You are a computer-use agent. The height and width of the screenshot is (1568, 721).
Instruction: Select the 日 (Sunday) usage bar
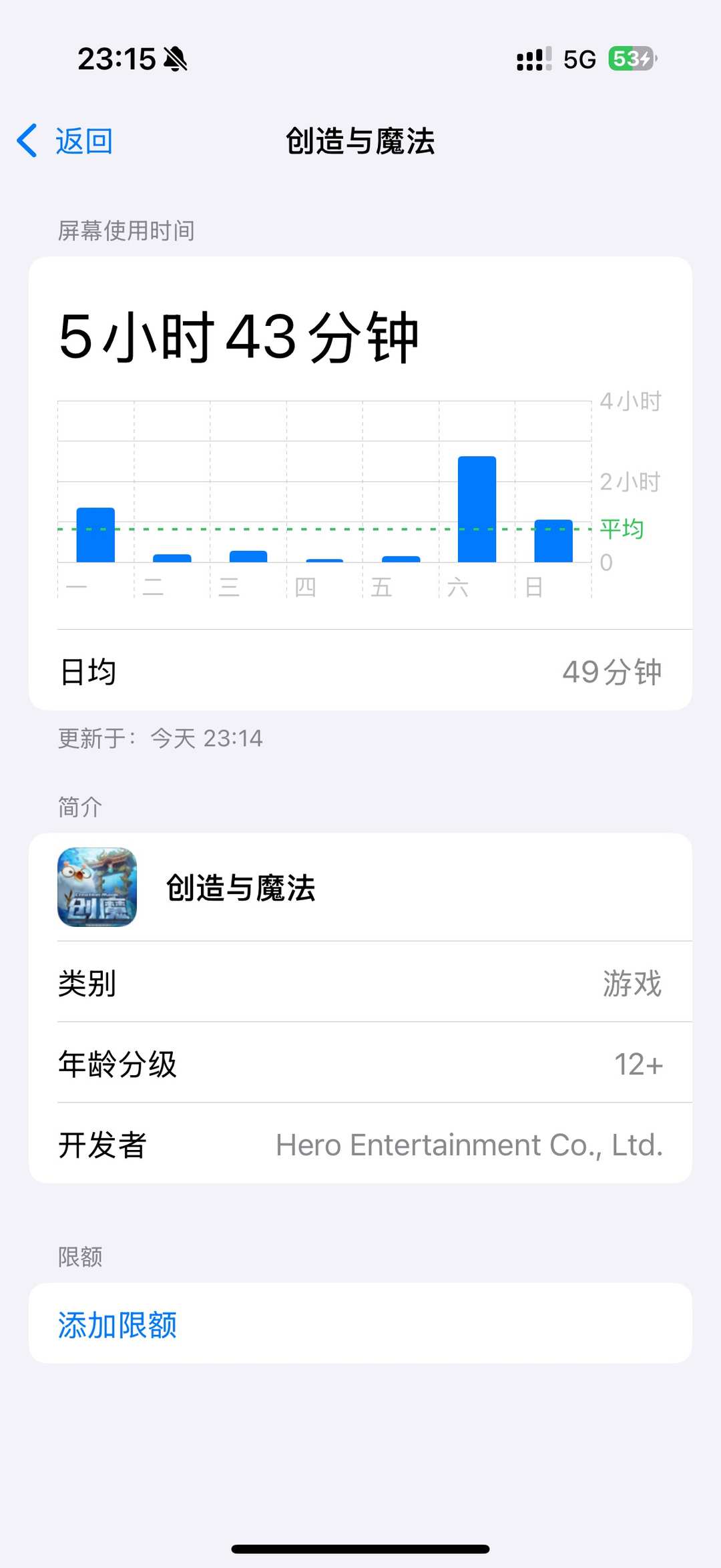pos(553,541)
